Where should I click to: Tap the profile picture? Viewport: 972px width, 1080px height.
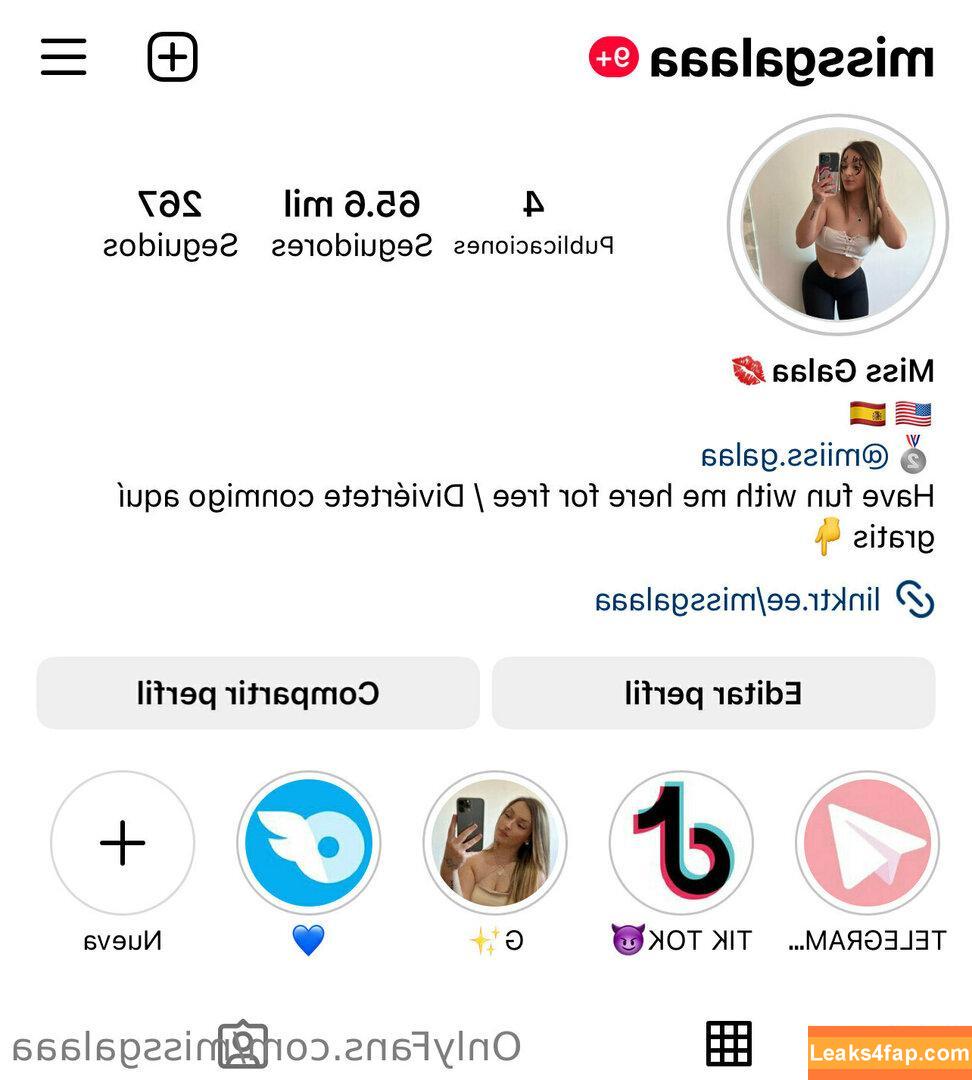(x=837, y=223)
